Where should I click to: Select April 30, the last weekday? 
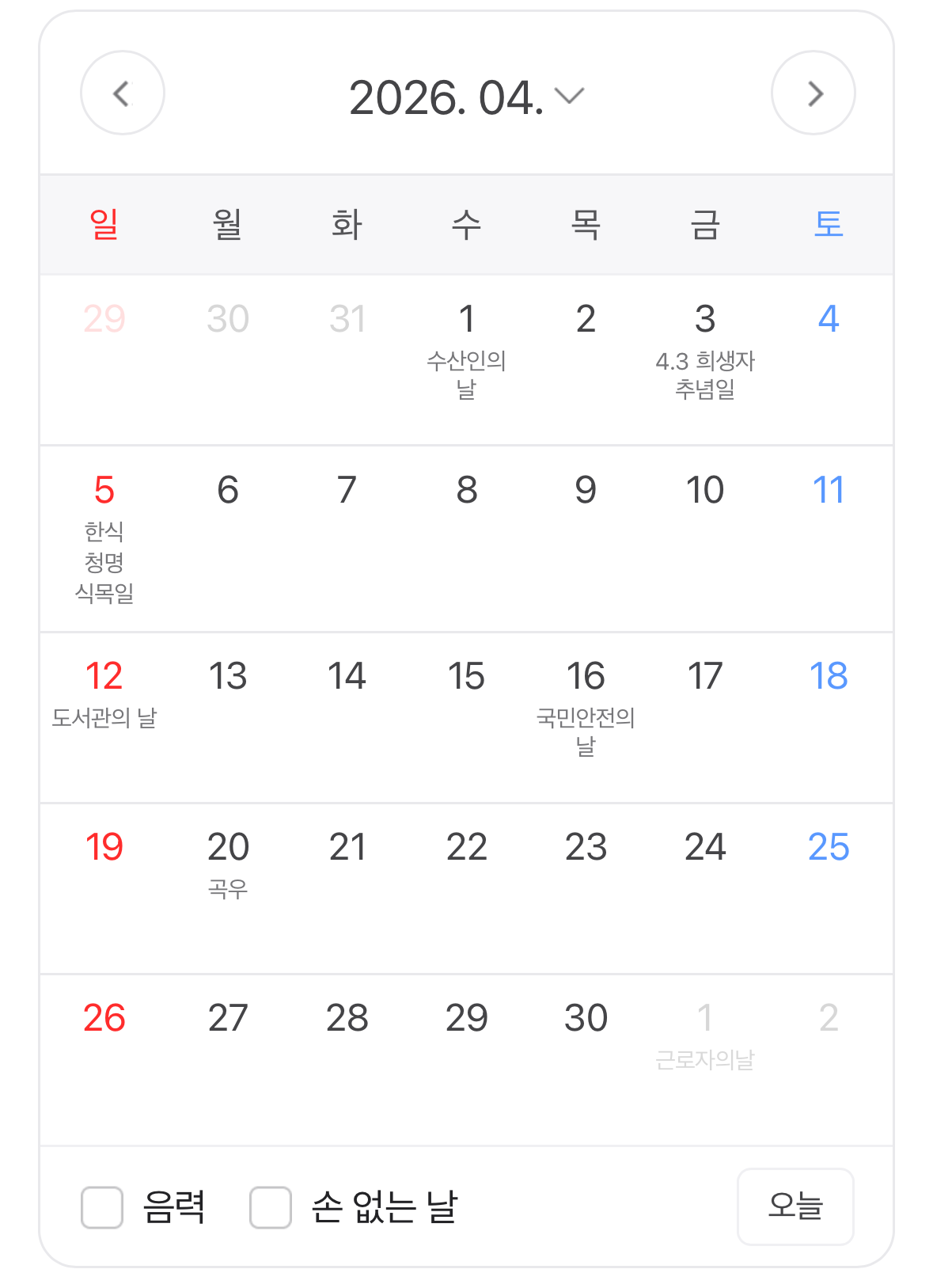tap(586, 1017)
